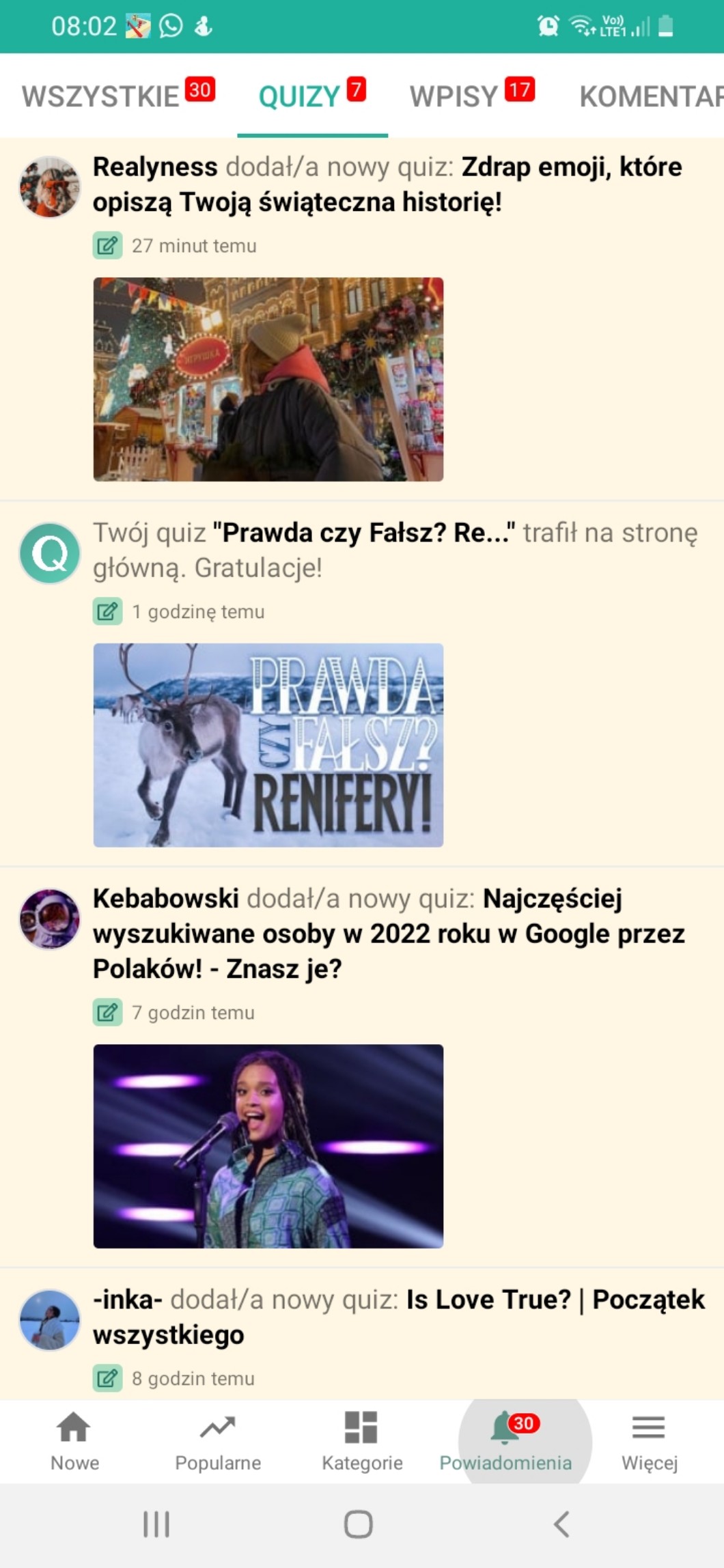Show the KOMENTARZE tab

click(x=650, y=96)
